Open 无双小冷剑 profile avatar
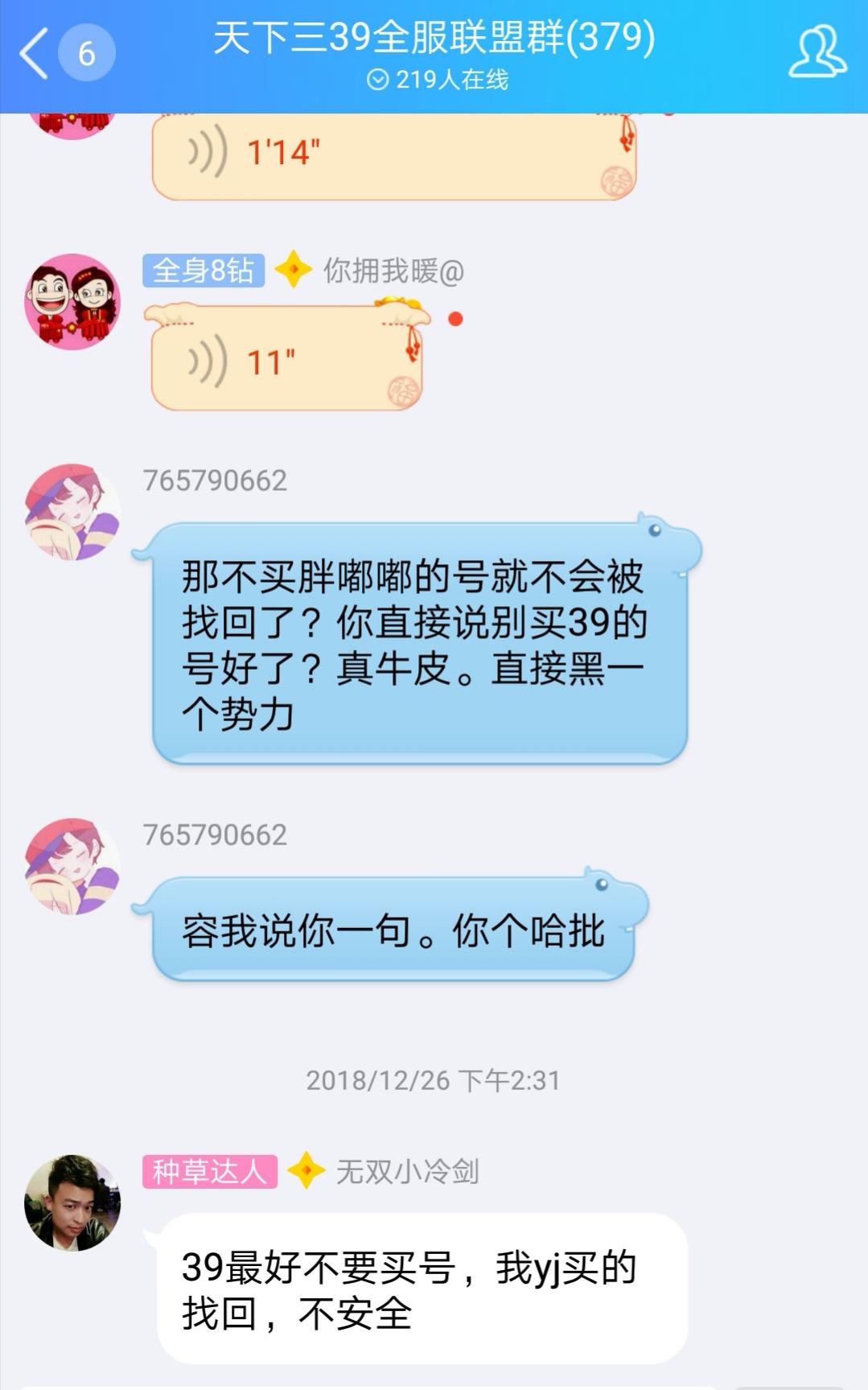868x1390 pixels. (x=72, y=1202)
